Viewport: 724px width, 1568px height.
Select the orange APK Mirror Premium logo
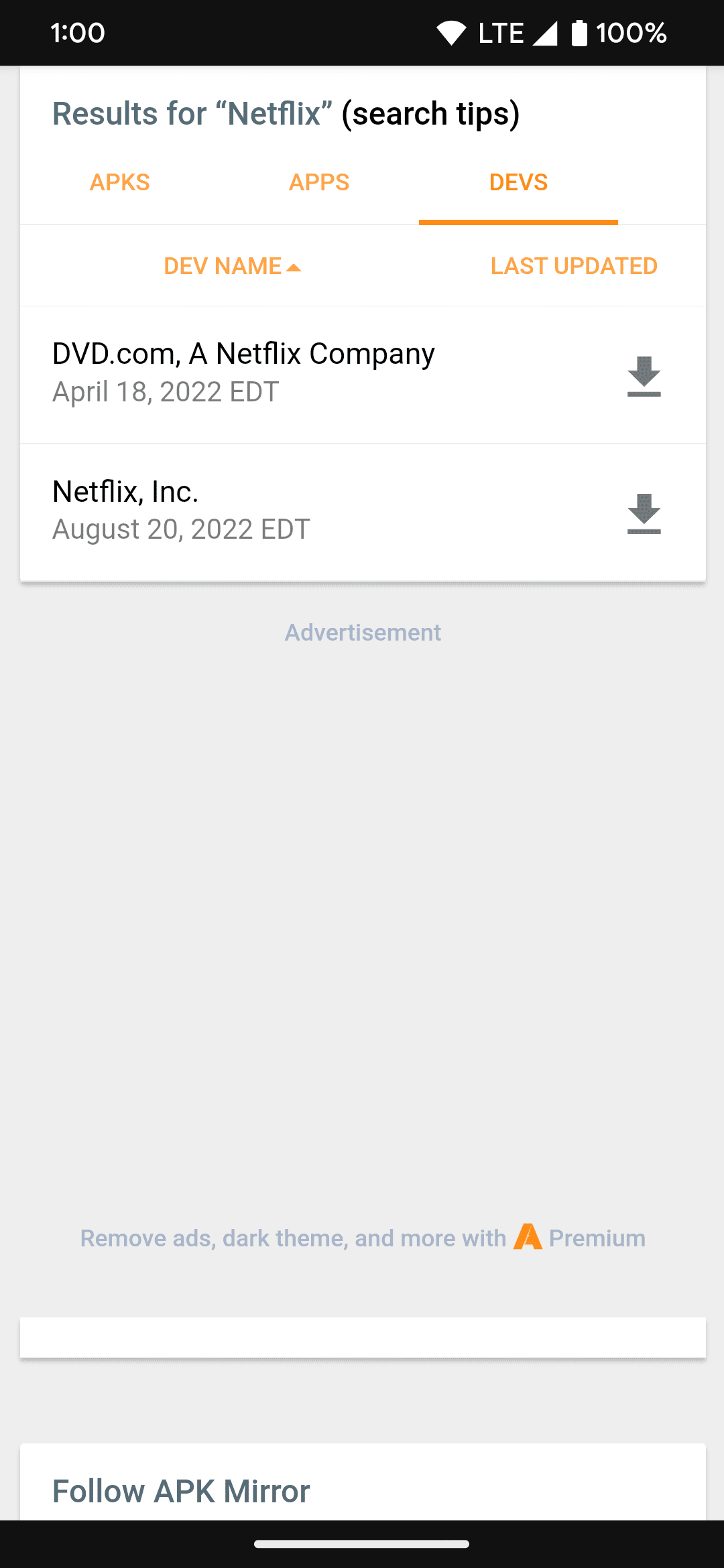pos(529,1238)
